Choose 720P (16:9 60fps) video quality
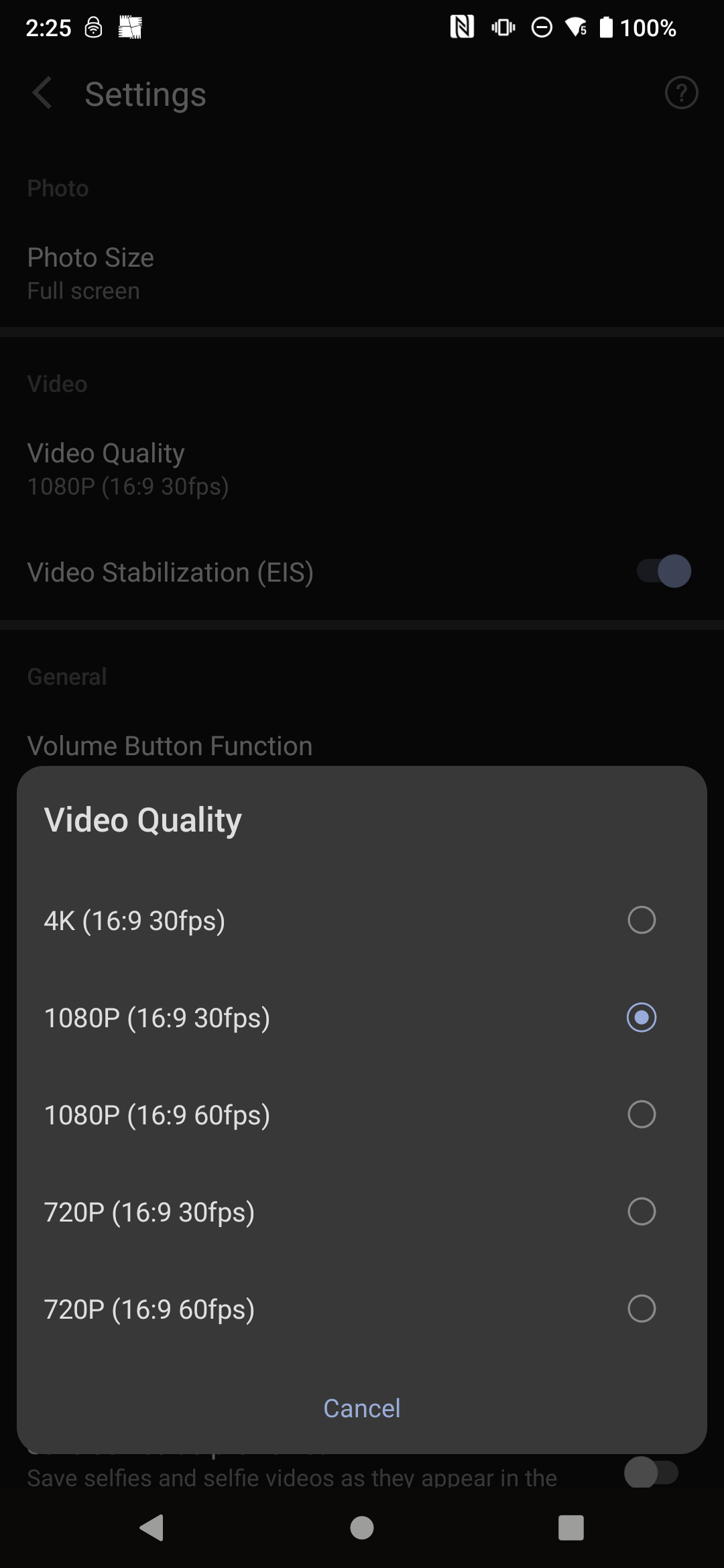The width and height of the screenshot is (724, 1568). (x=362, y=1309)
